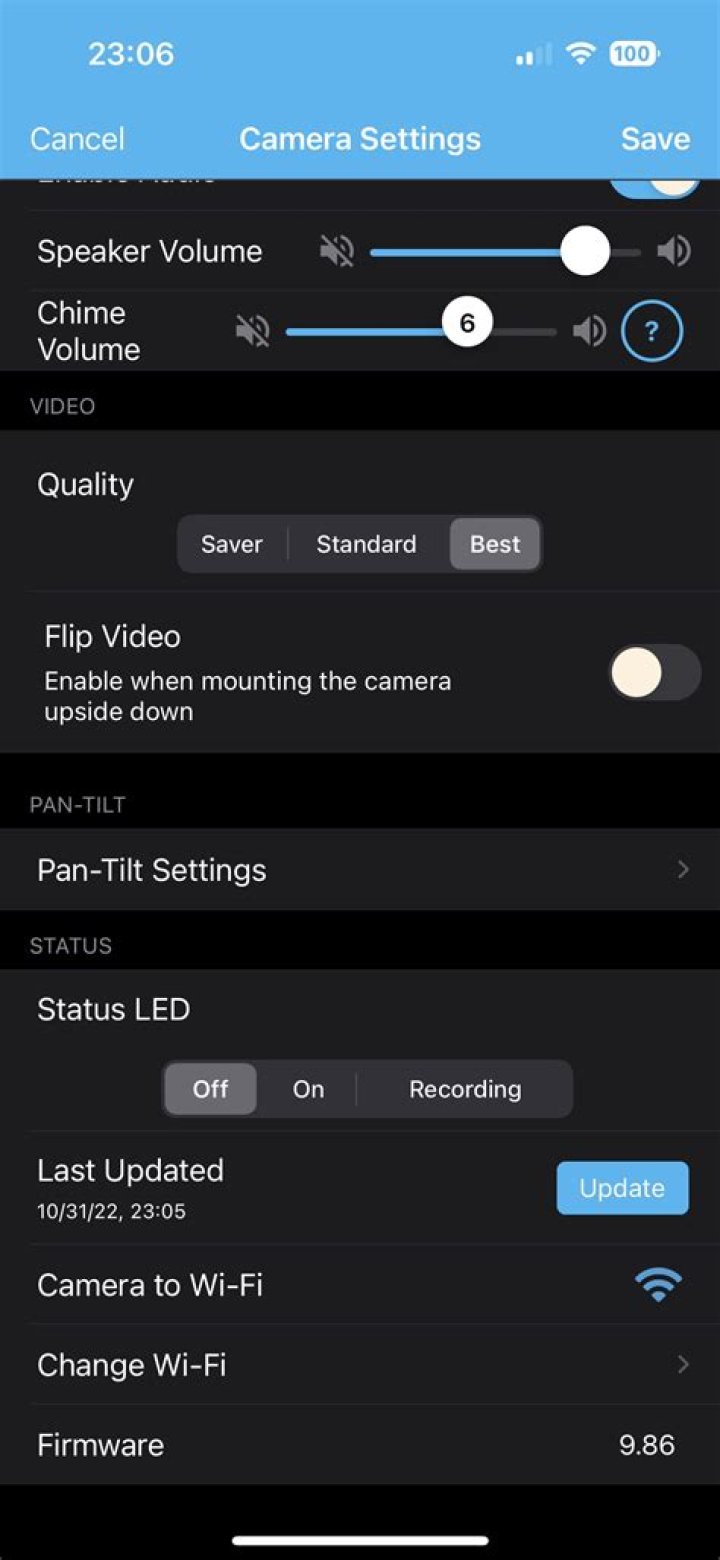Cancel the camera settings changes
Image resolution: width=720 pixels, height=1560 pixels.
pos(77,139)
